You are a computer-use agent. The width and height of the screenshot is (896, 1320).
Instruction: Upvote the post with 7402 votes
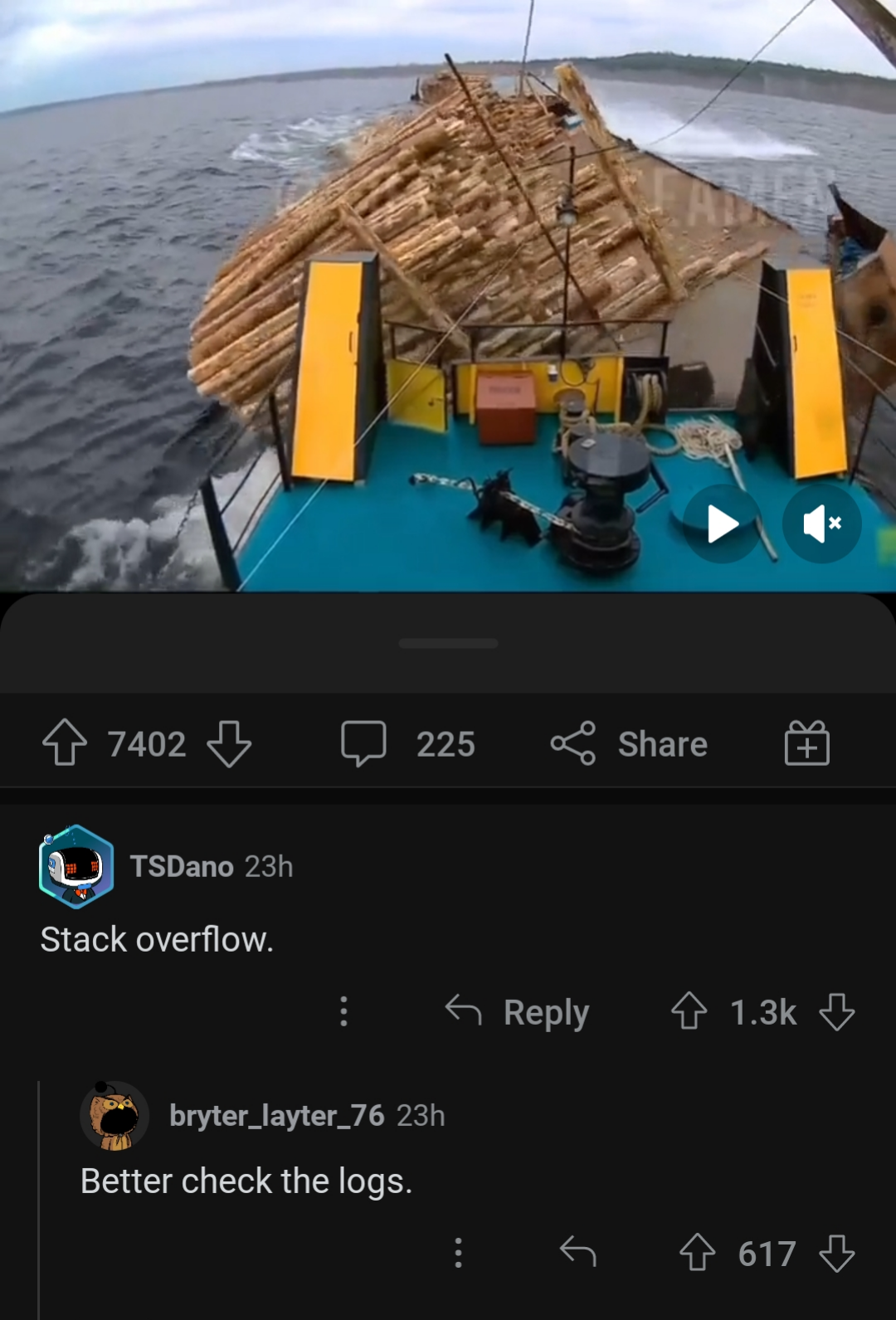[65, 743]
